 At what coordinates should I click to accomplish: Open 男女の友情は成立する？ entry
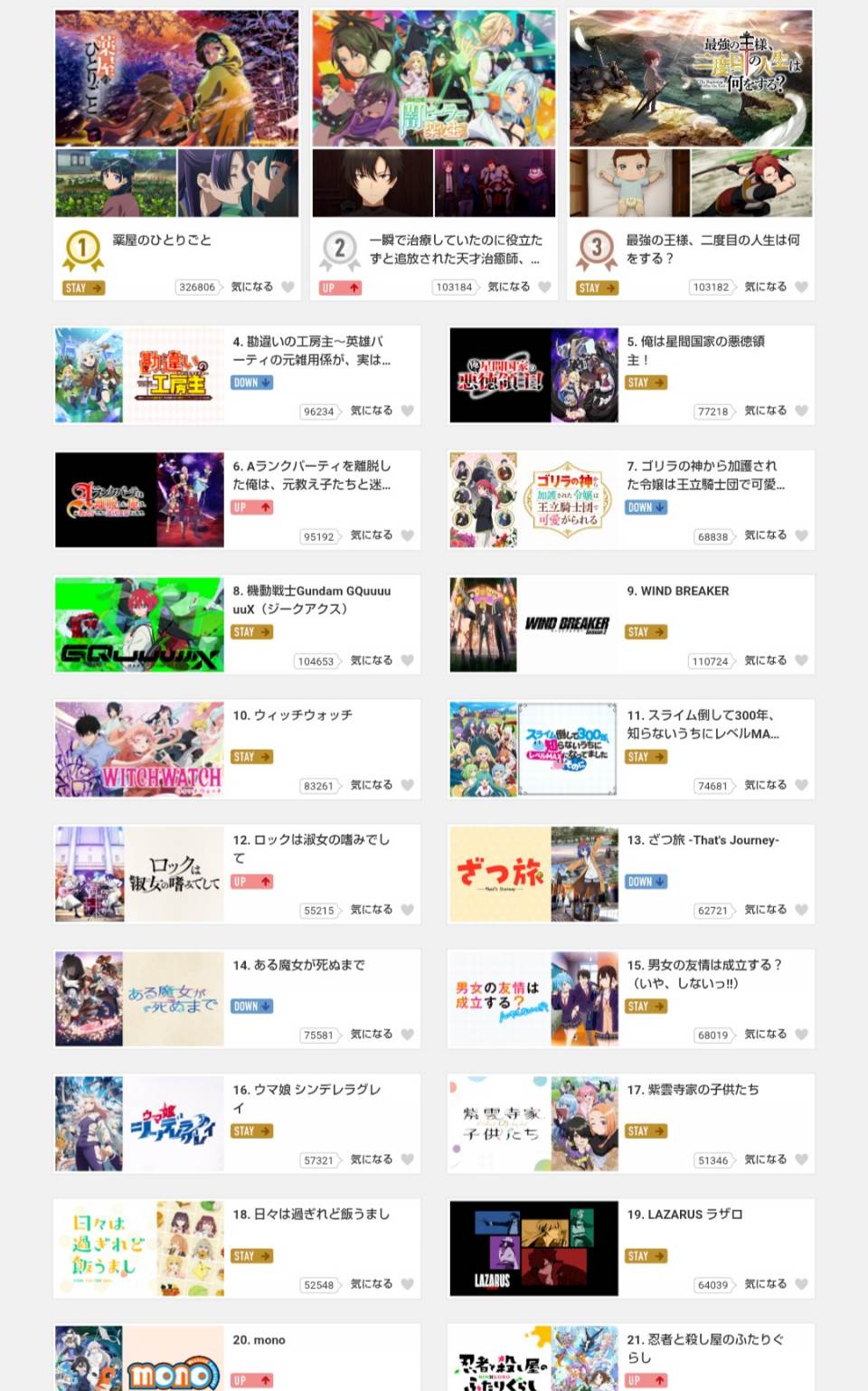(x=704, y=973)
